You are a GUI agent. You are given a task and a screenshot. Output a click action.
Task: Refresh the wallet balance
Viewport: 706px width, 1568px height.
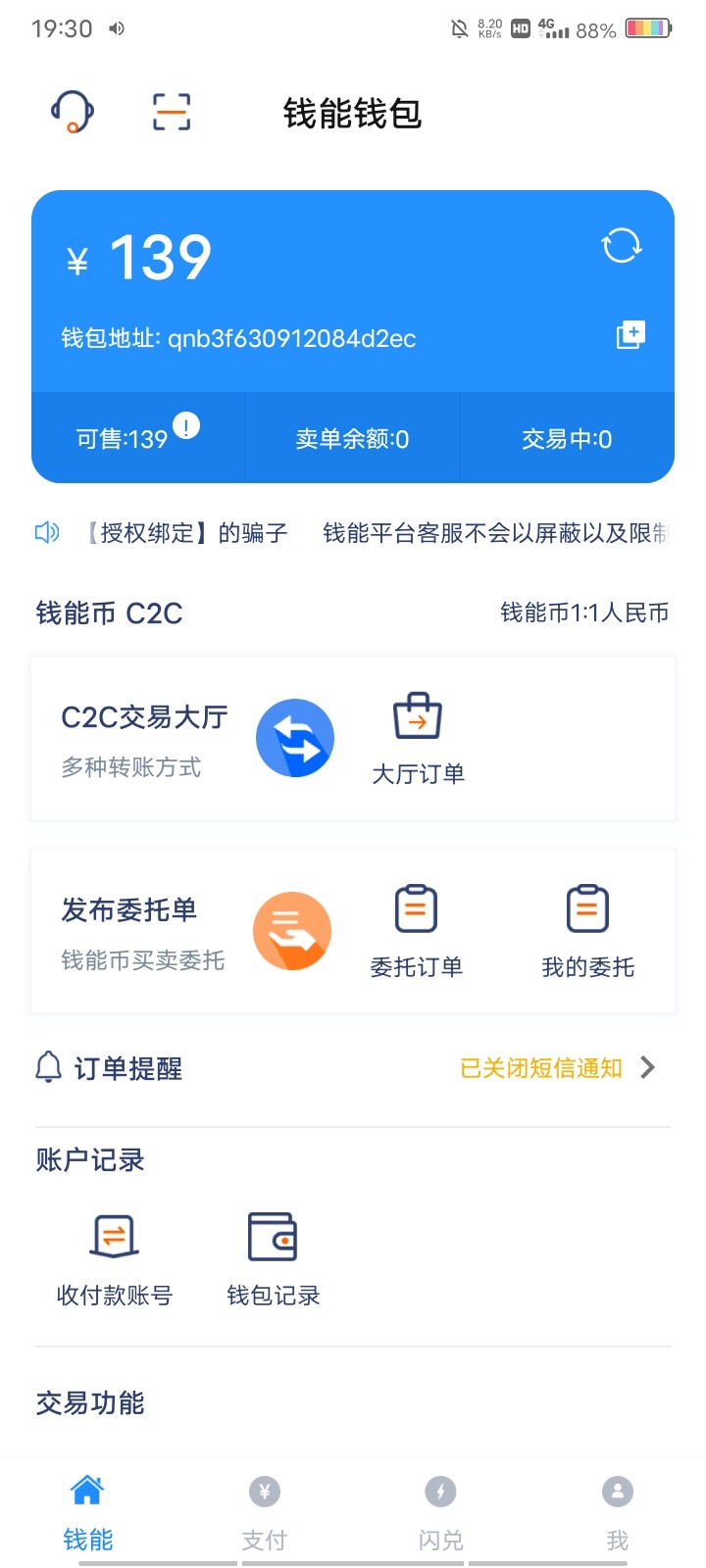pos(622,245)
